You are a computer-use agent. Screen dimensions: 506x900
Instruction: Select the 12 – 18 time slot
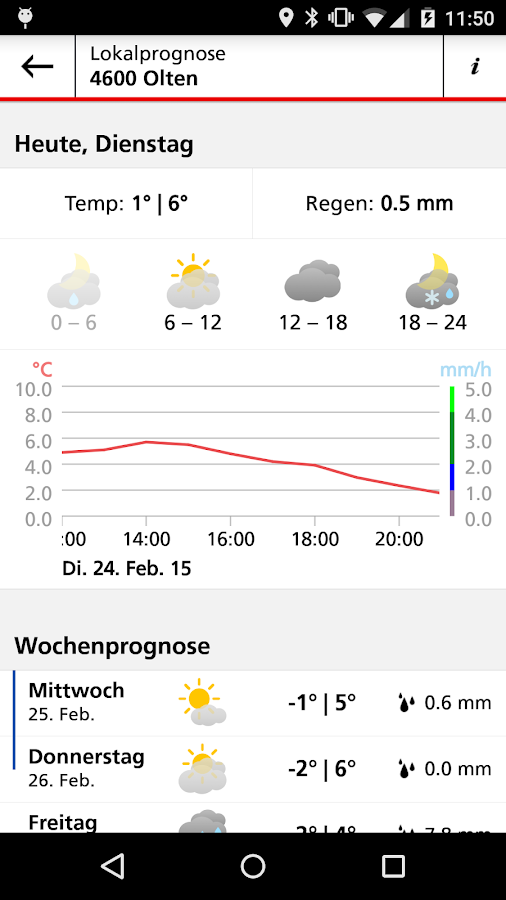pos(313,293)
